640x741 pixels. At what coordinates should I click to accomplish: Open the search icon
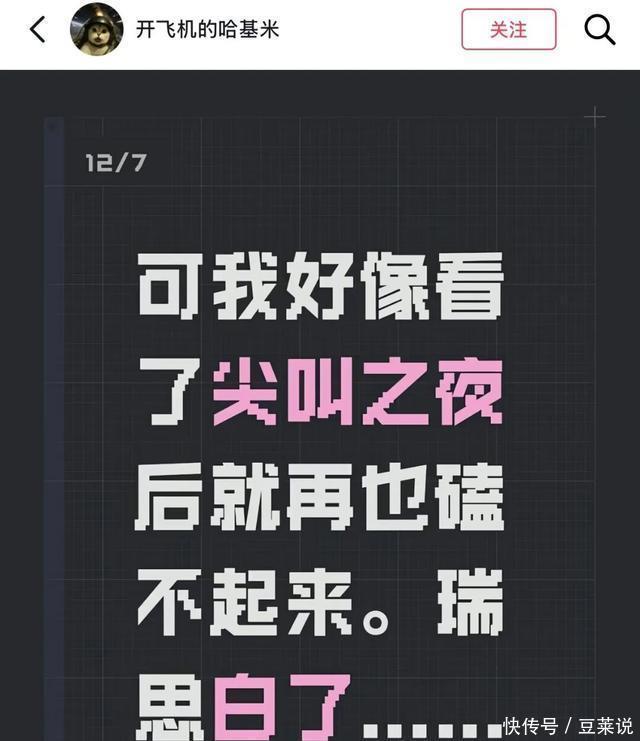(599, 30)
